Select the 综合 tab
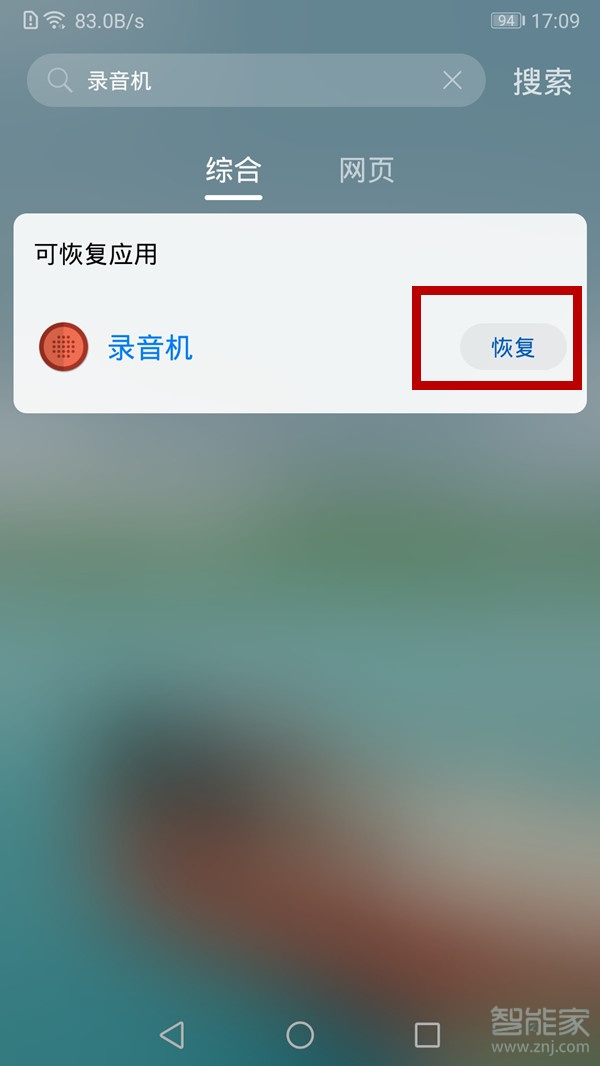Viewport: 600px width, 1066px height. point(233,170)
